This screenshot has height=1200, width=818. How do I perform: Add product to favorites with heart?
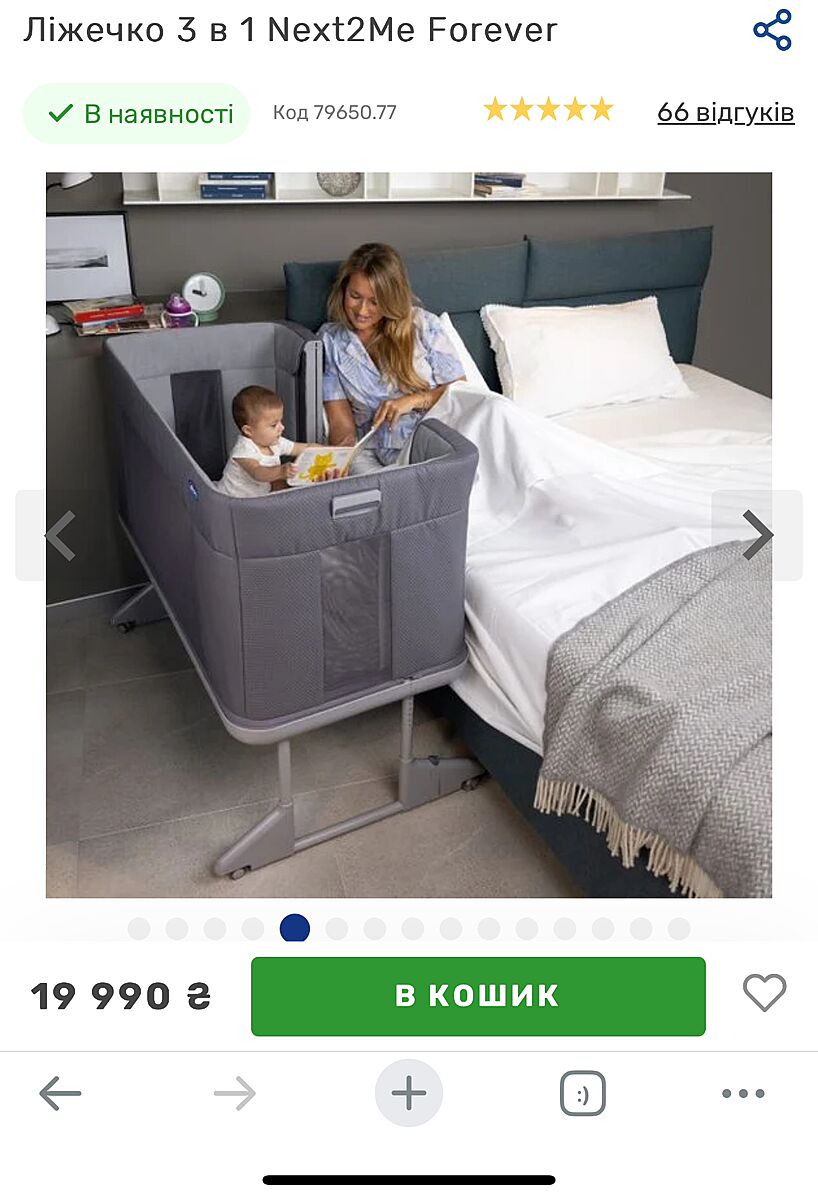click(764, 993)
